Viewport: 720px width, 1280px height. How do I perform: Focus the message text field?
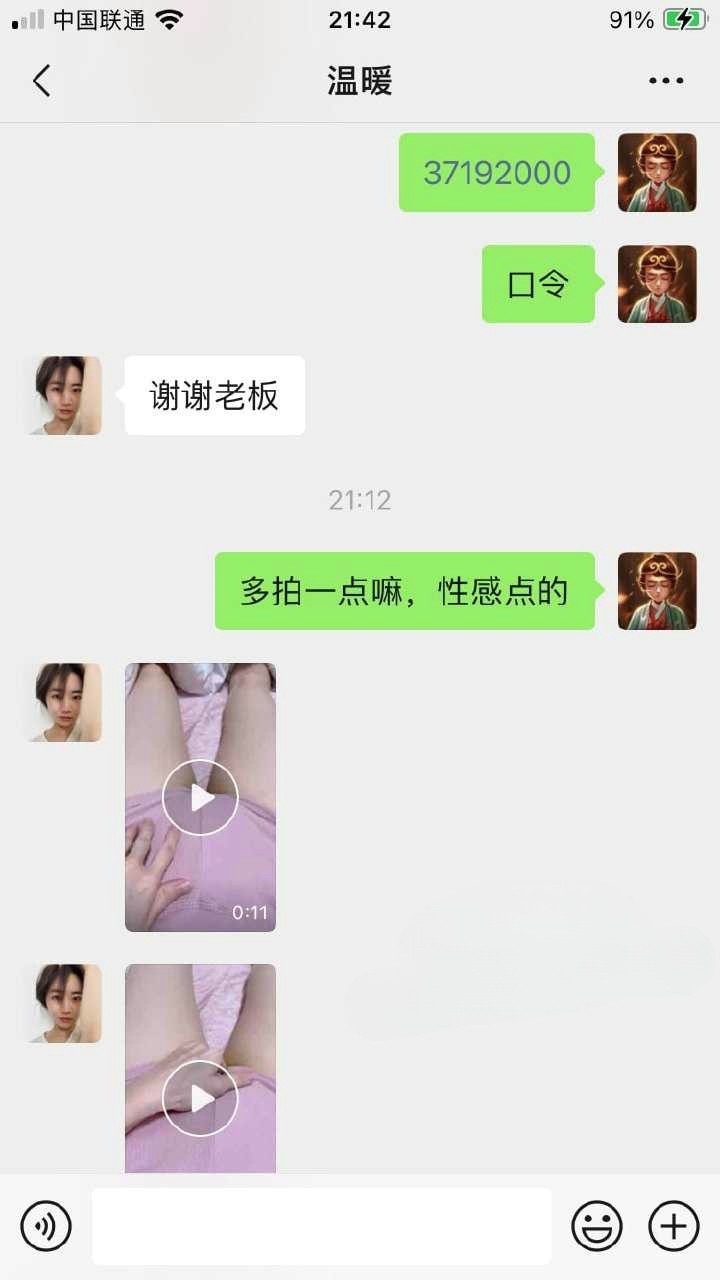(322, 1226)
